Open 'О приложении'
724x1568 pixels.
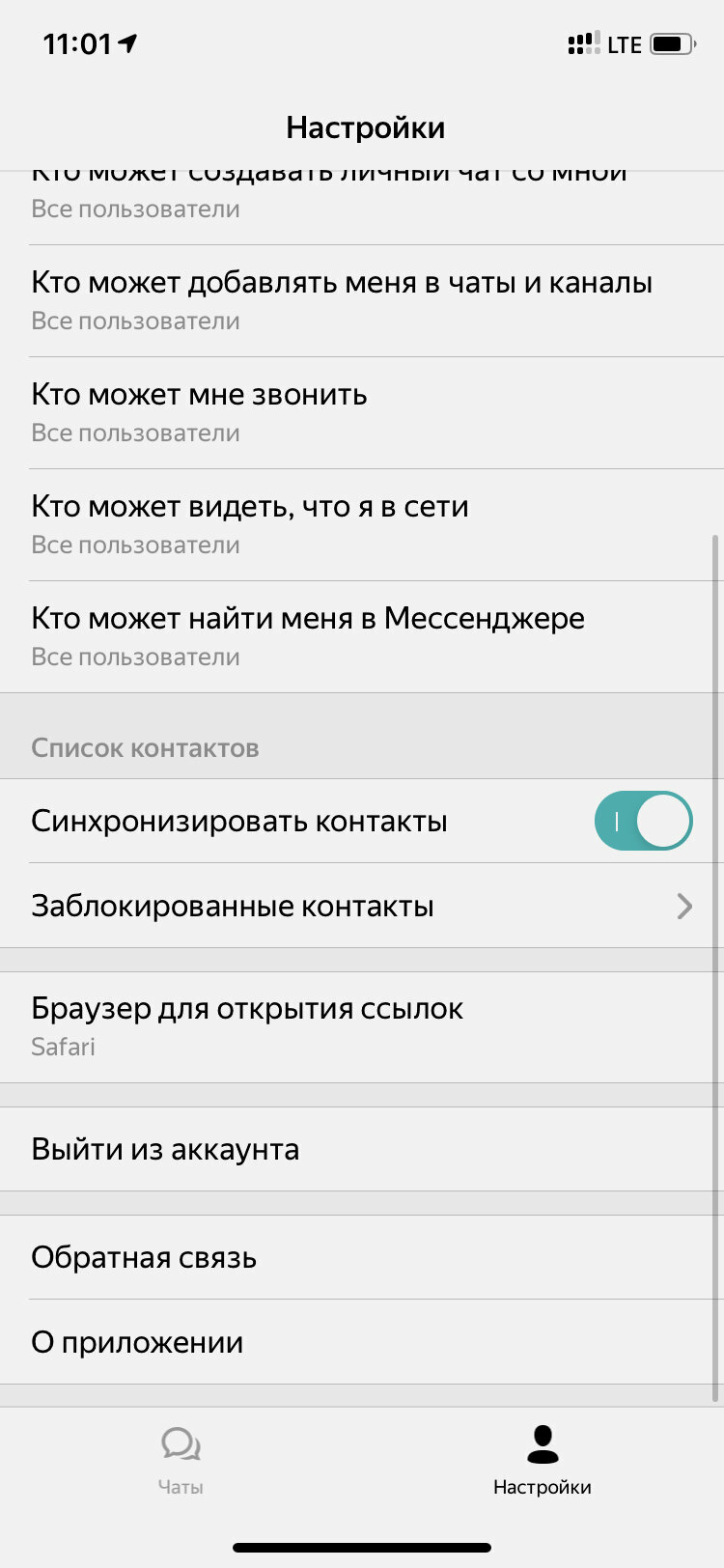click(362, 1342)
